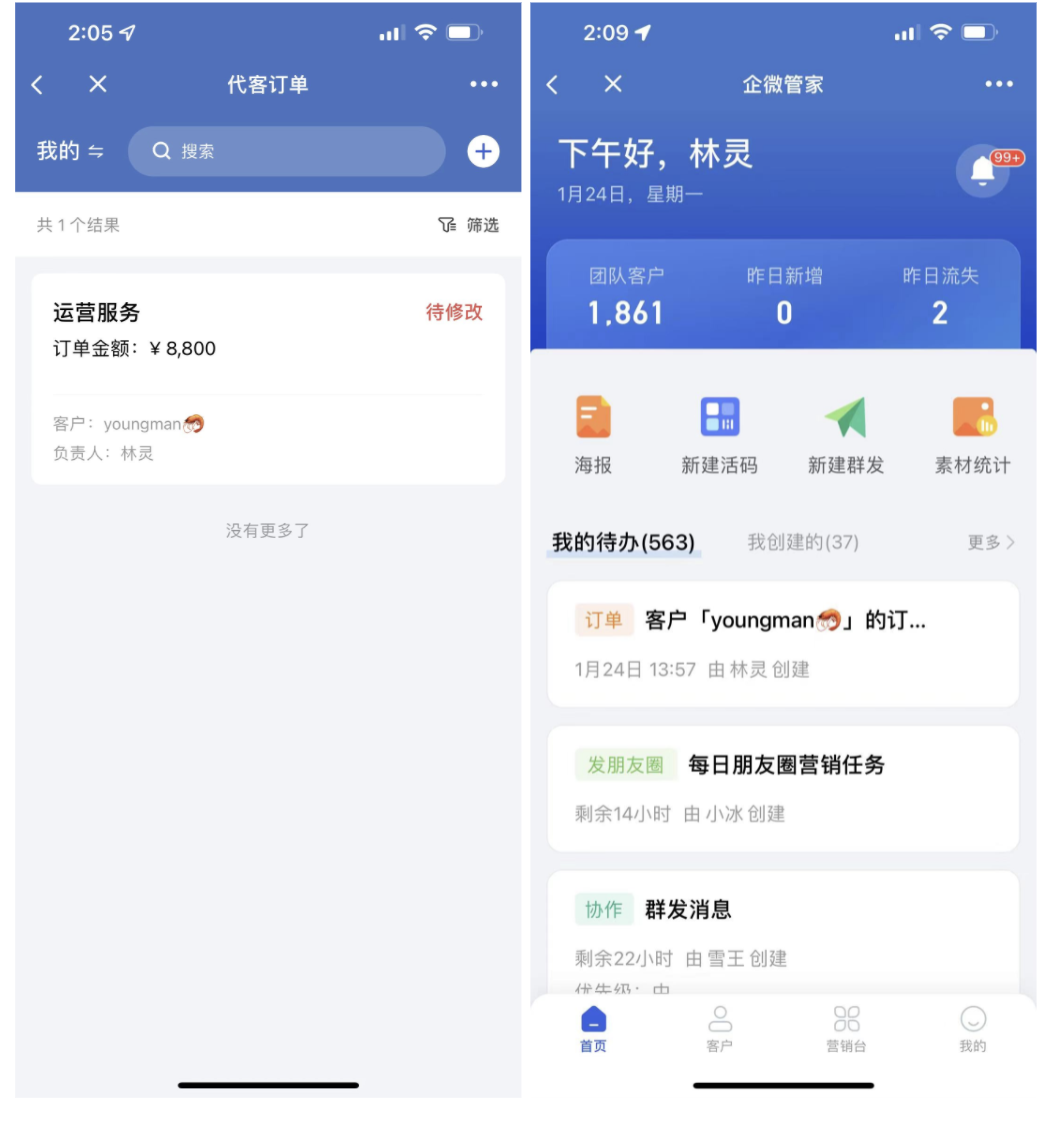Switch to the 营销台 tab
This screenshot has height=1122, width=1054.
[846, 1030]
